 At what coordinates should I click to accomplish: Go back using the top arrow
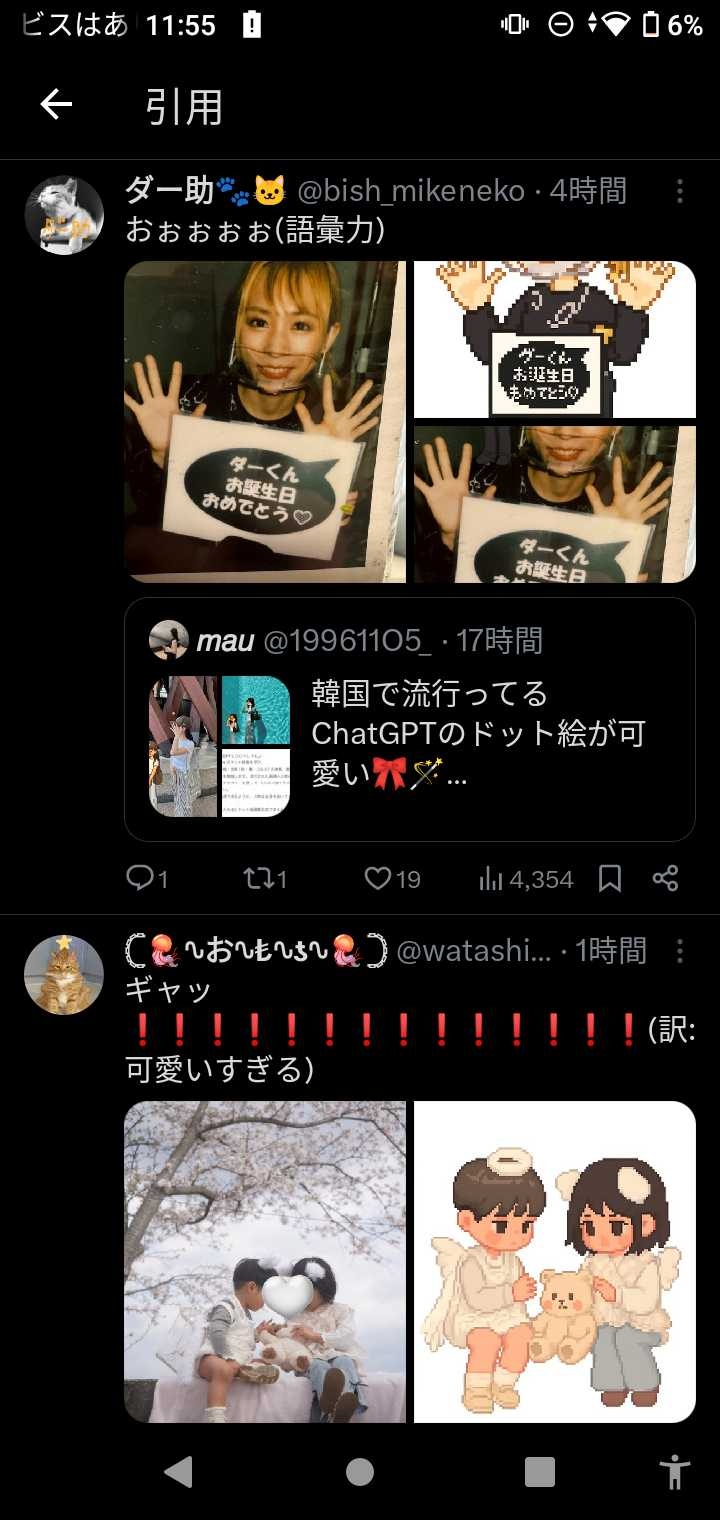pyautogui.click(x=56, y=105)
